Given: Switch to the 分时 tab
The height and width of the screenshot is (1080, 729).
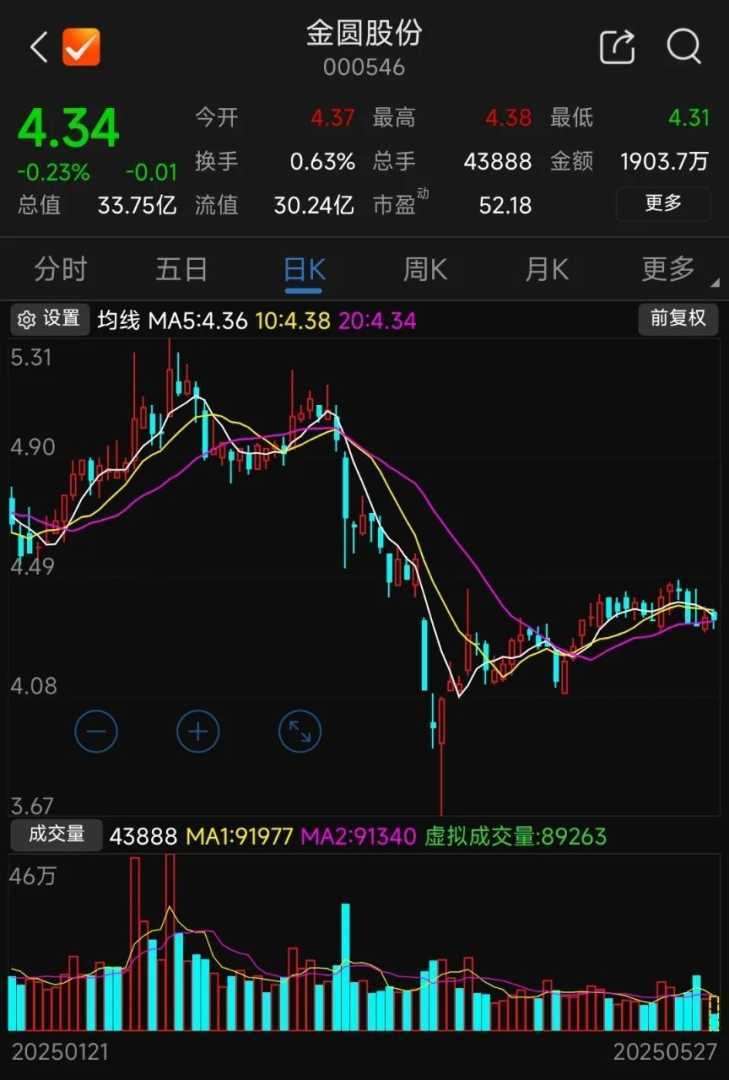Looking at the screenshot, I should click(61, 269).
